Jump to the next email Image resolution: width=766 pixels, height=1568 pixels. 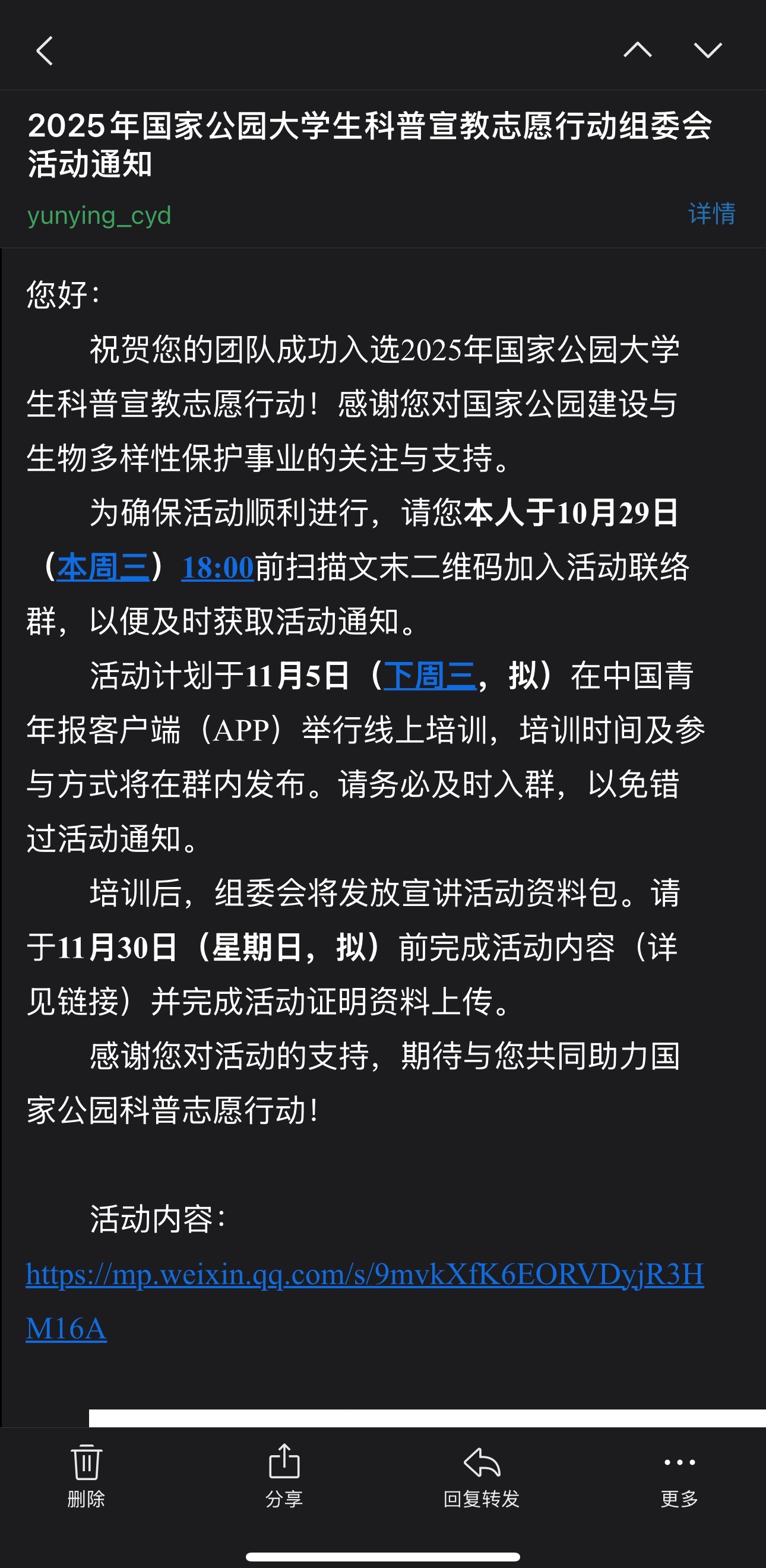click(708, 50)
